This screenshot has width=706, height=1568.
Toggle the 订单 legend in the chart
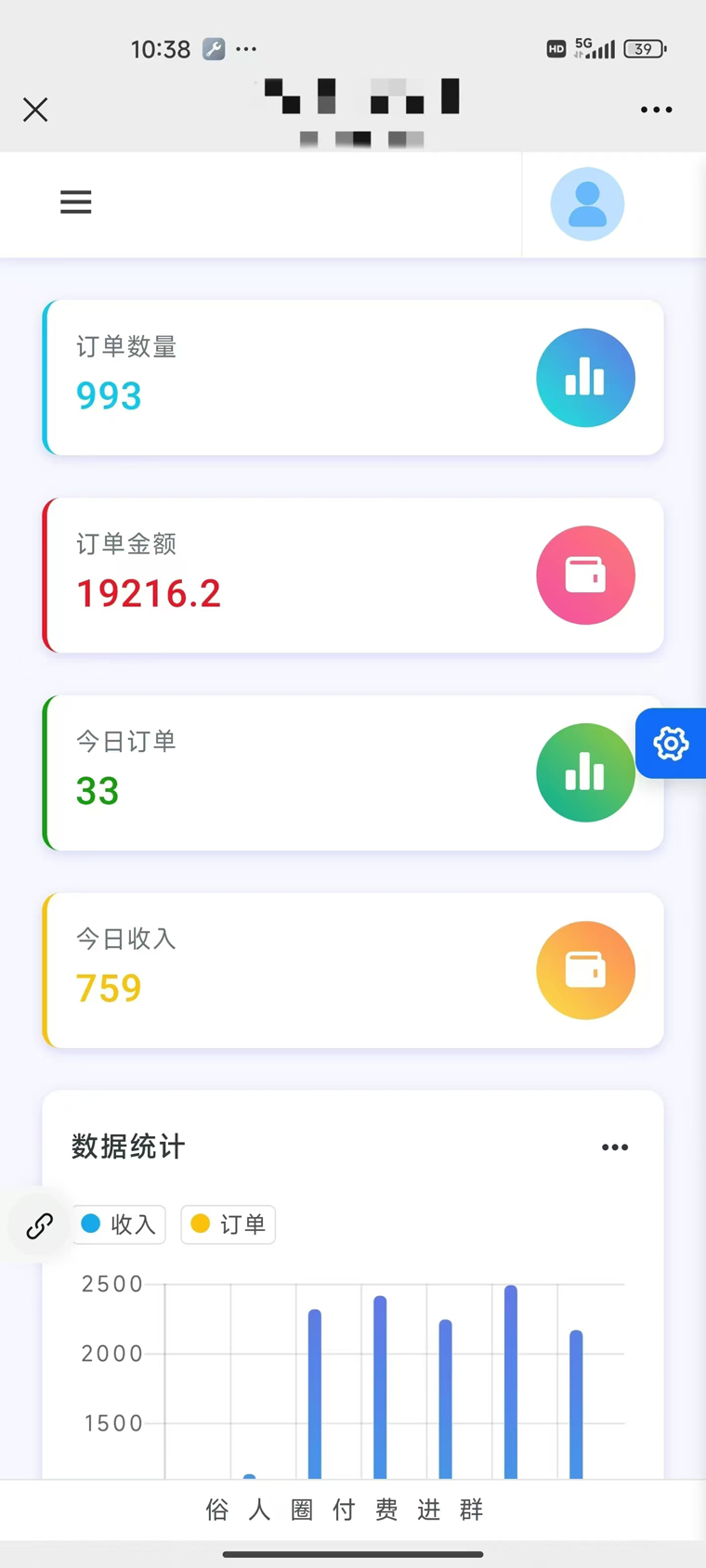coord(229,1225)
